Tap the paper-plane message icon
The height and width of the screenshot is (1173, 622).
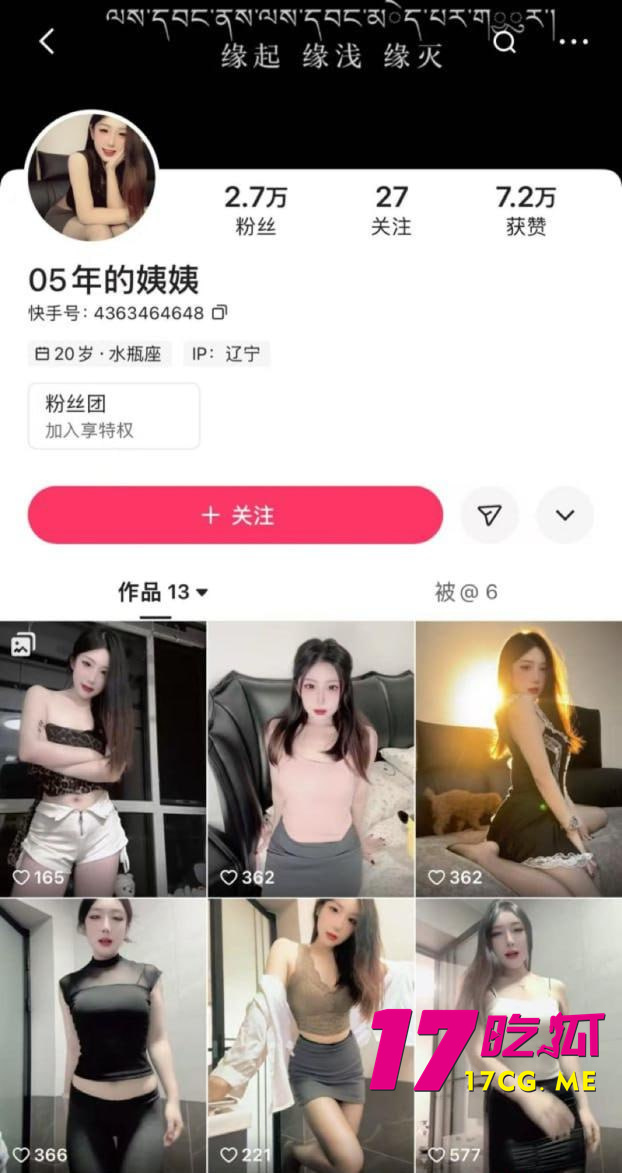point(489,515)
